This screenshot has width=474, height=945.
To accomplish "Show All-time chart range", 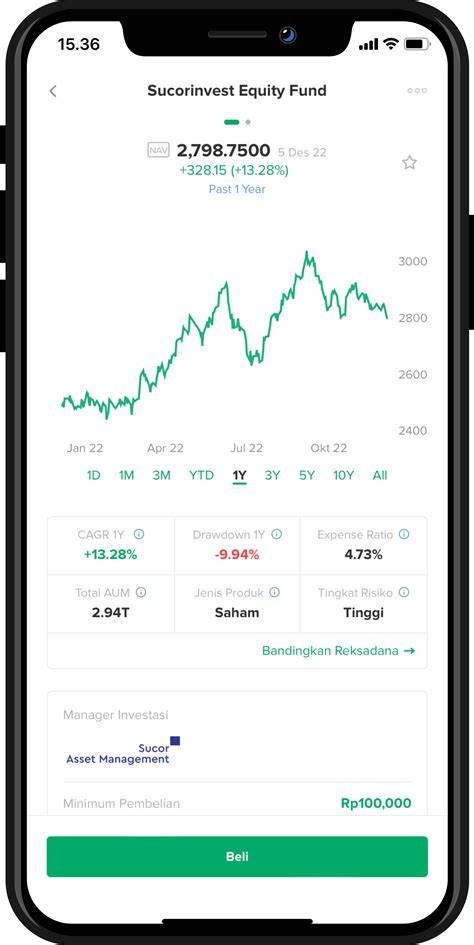I will coord(379,476).
